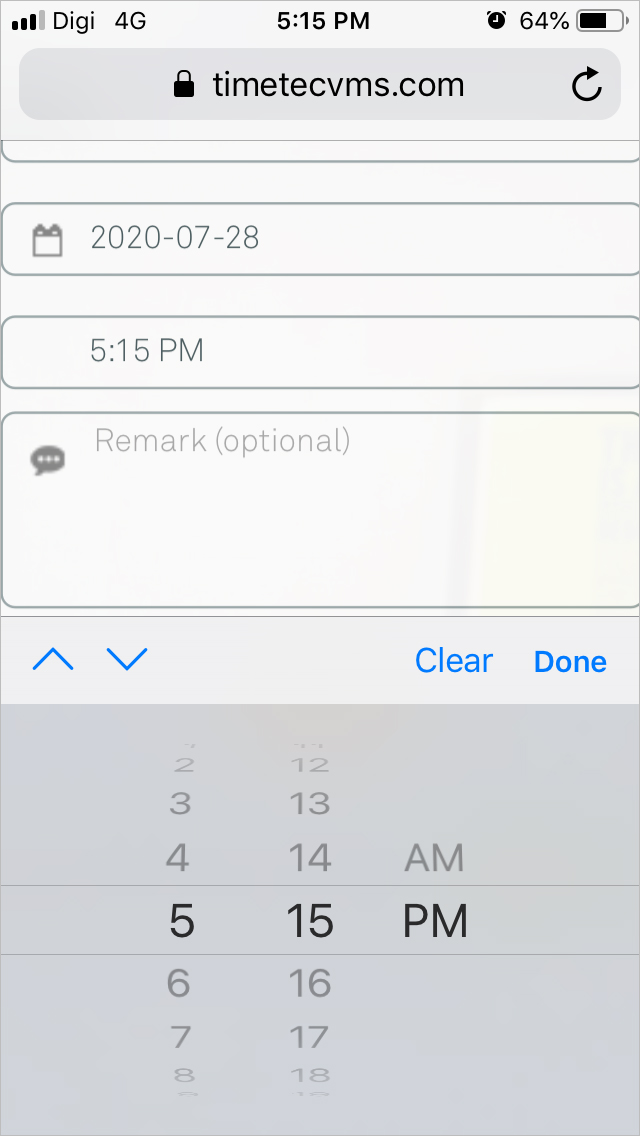
Task: Jump to the next field with down arrow
Action: click(x=127, y=659)
